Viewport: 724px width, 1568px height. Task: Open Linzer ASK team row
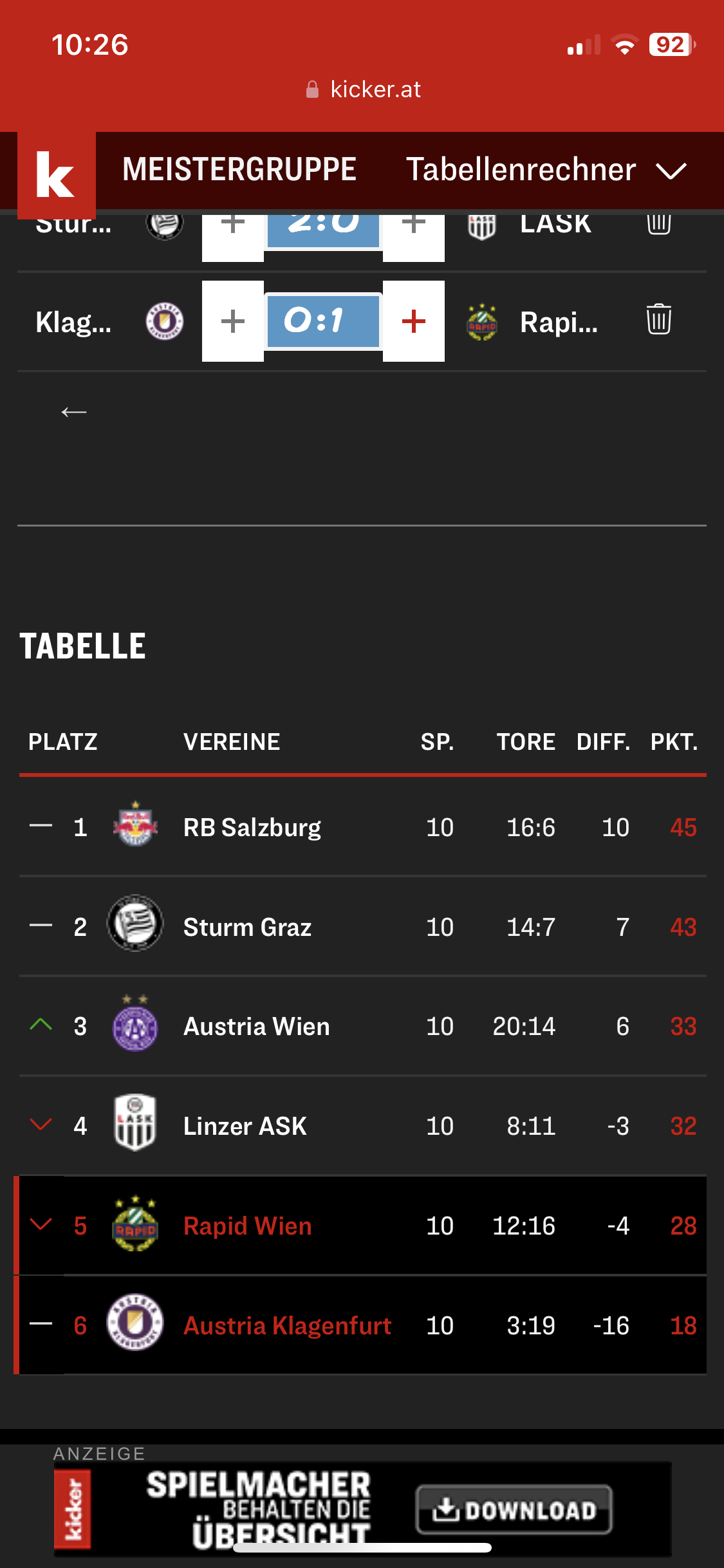pyautogui.click(x=363, y=1126)
